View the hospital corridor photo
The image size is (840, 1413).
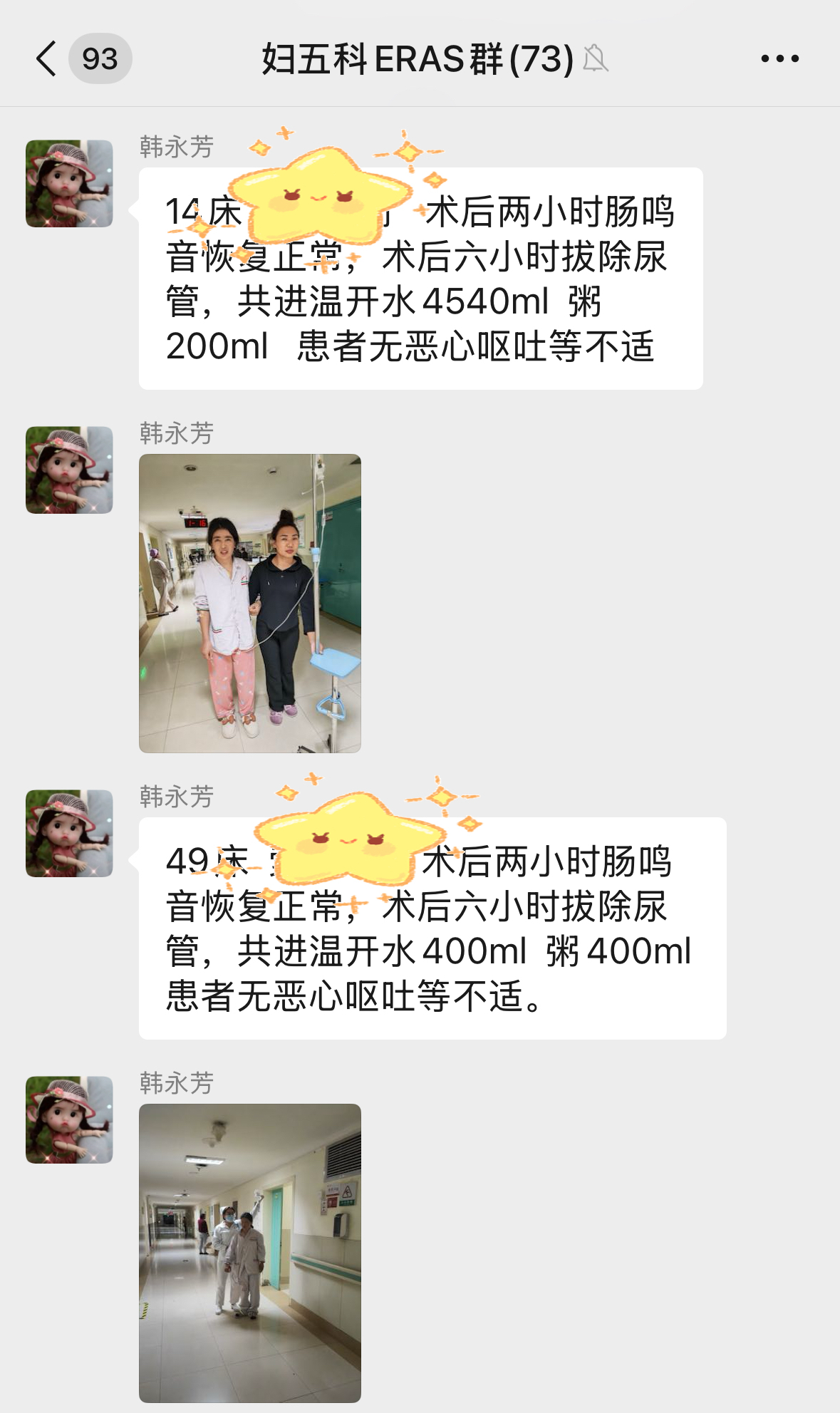click(249, 1253)
